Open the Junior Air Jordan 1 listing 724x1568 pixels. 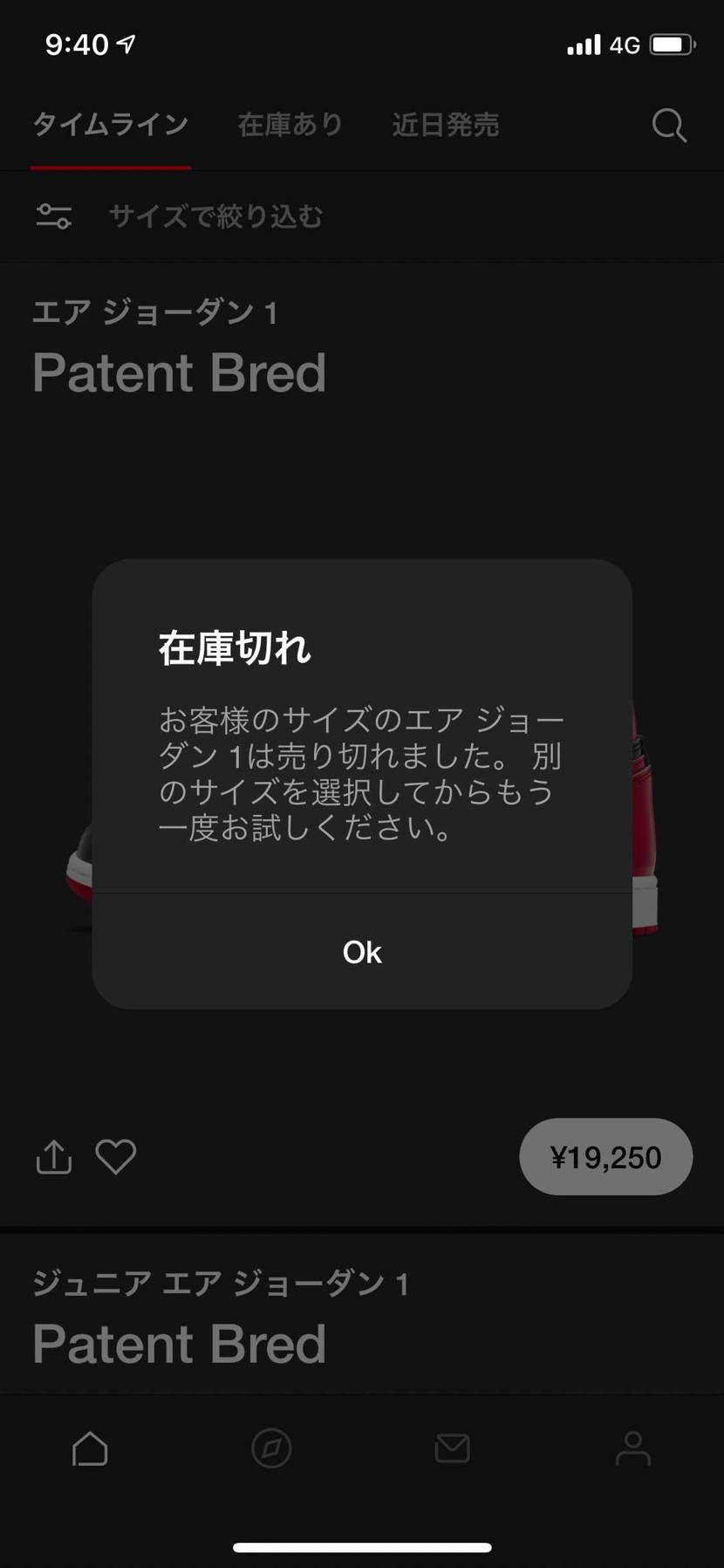pyautogui.click(x=179, y=1344)
